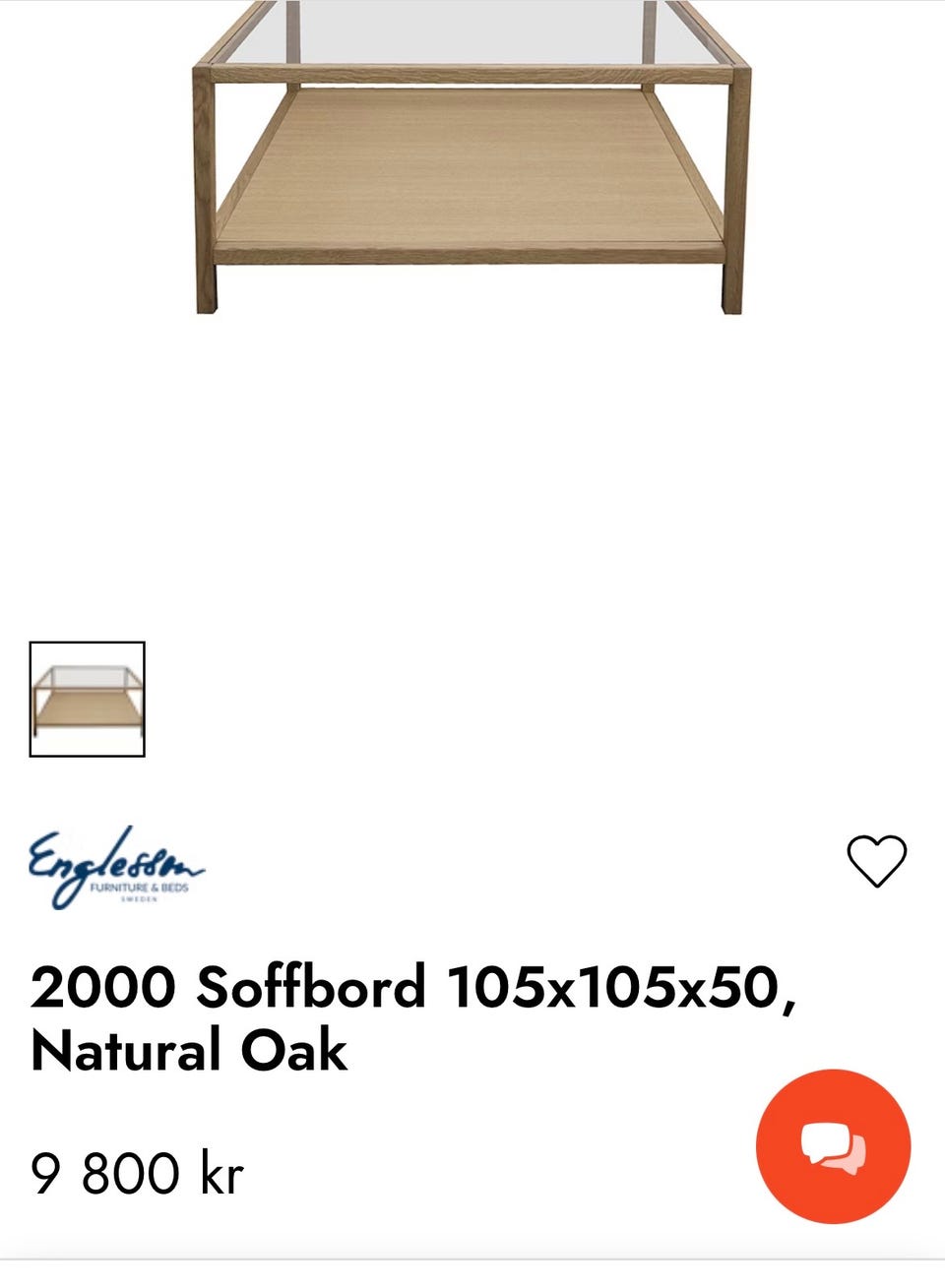
Task: Open the live chat bubble
Action: [833, 1146]
